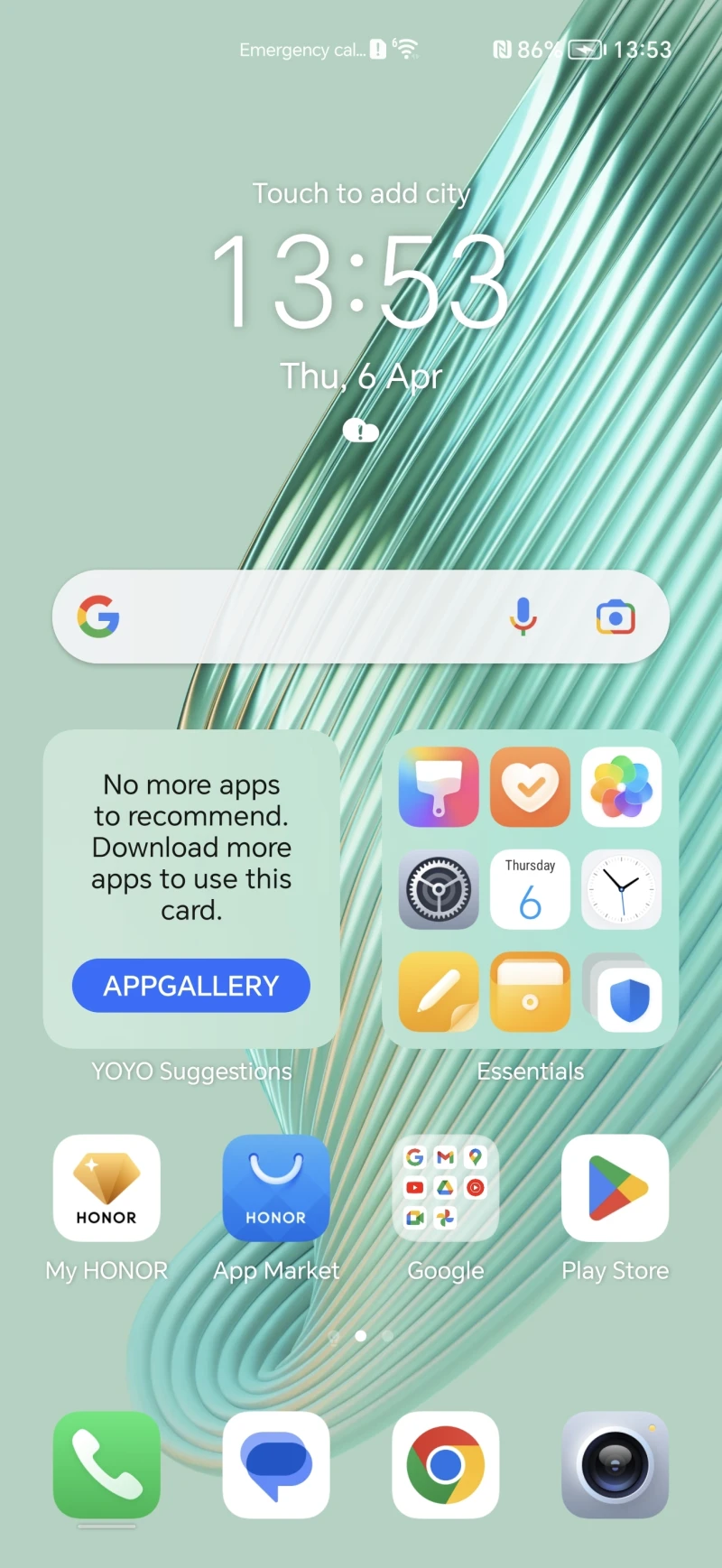Launch the Camera app from the dock
This screenshot has width=722, height=1568.
616,1464
